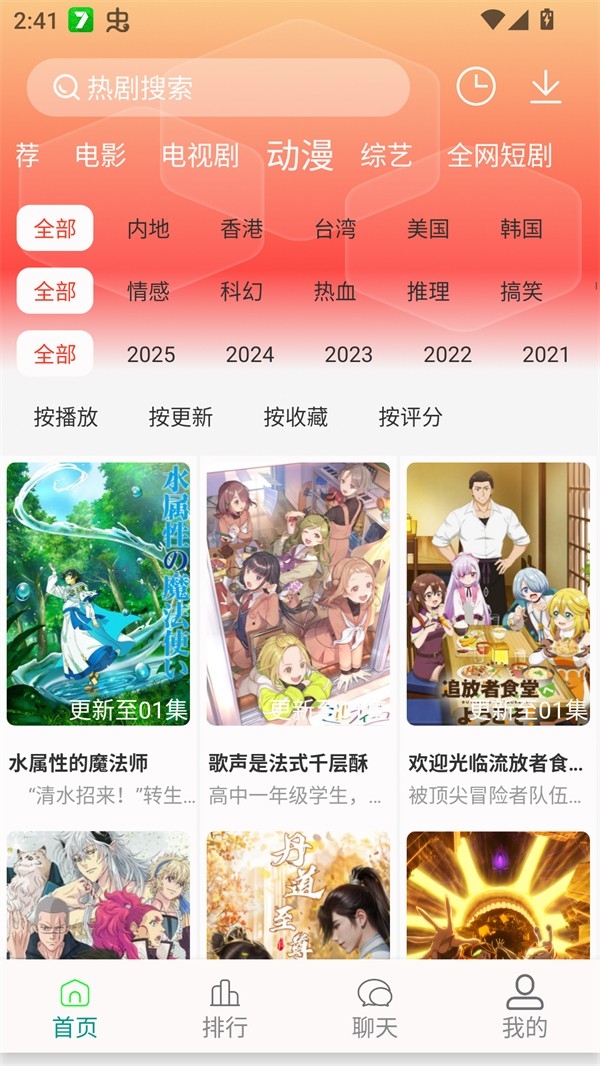Open the 歌声是法式千层酥 anime card
This screenshot has width=600, height=1066.
298,594
